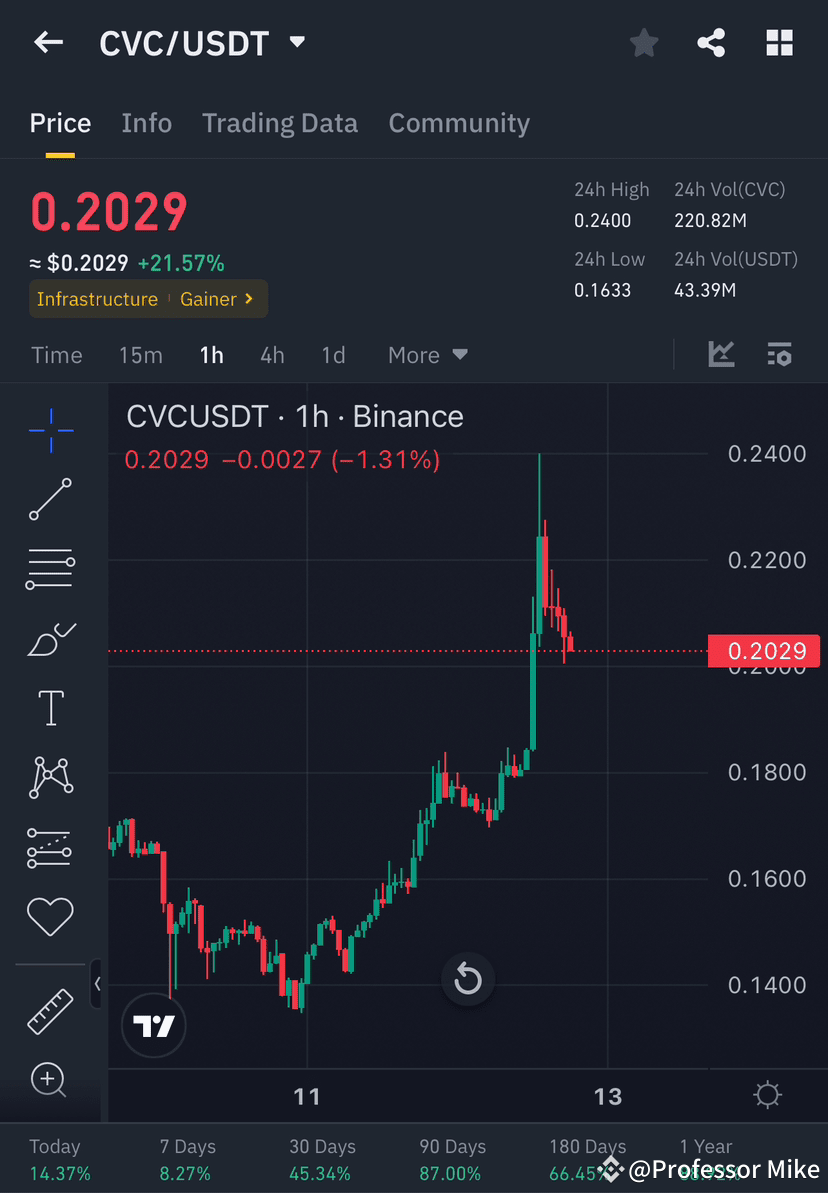
Task: Open the magnifier zoom tool
Action: 50,1080
